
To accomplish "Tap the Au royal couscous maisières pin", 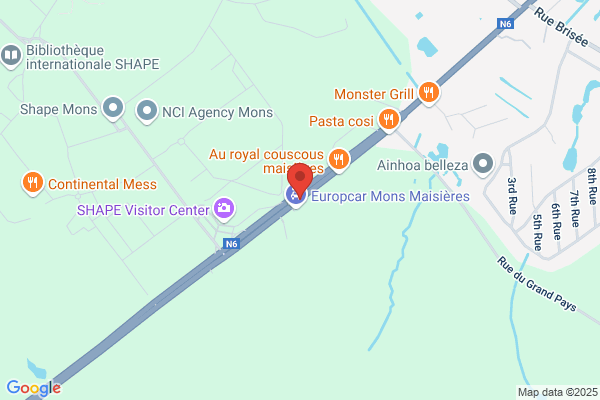I will [339, 160].
